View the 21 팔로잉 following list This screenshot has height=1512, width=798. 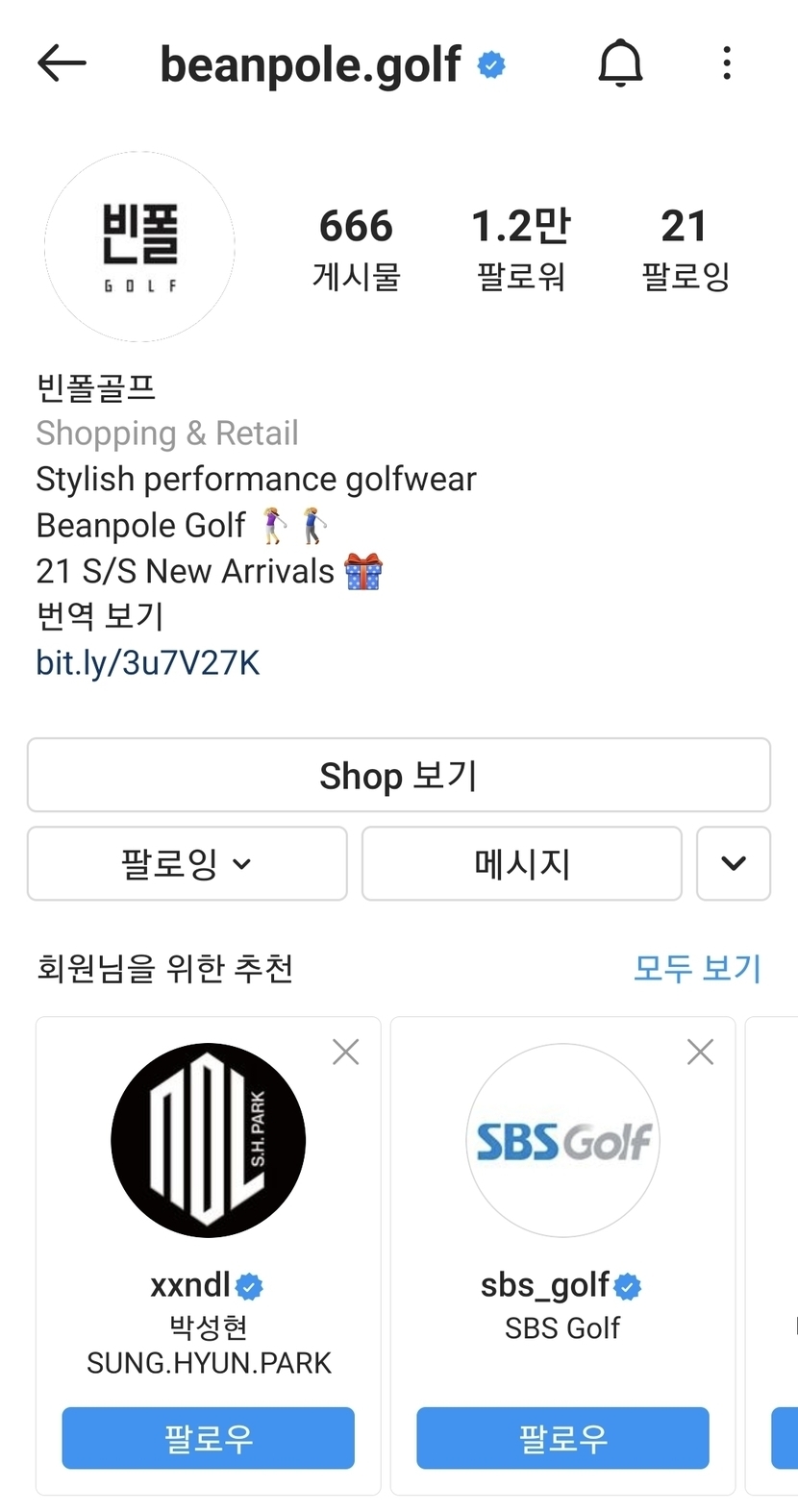[685, 248]
